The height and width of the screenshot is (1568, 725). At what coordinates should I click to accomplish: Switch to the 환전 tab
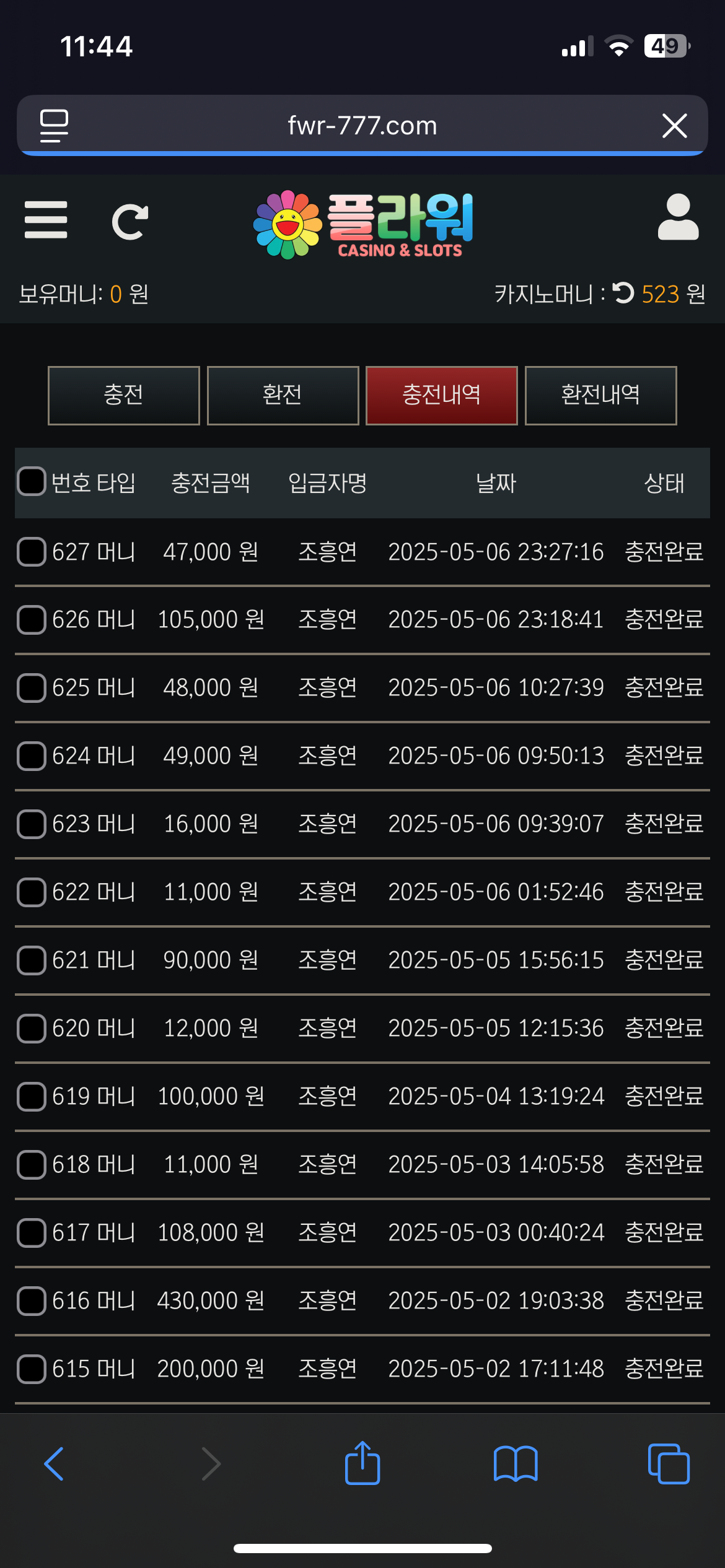(x=283, y=395)
